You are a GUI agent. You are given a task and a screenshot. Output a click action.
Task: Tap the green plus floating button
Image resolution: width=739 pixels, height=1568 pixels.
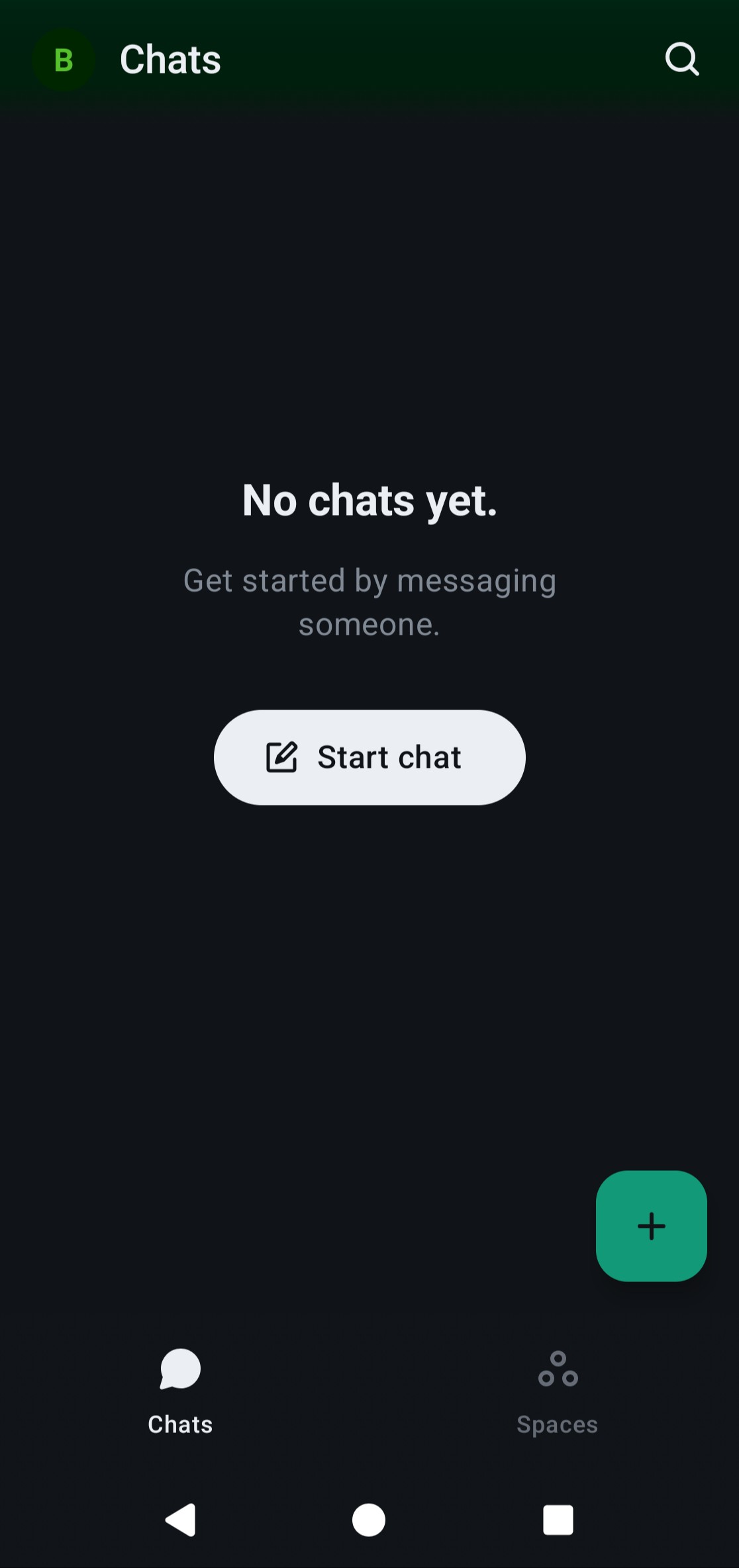[x=651, y=1226]
